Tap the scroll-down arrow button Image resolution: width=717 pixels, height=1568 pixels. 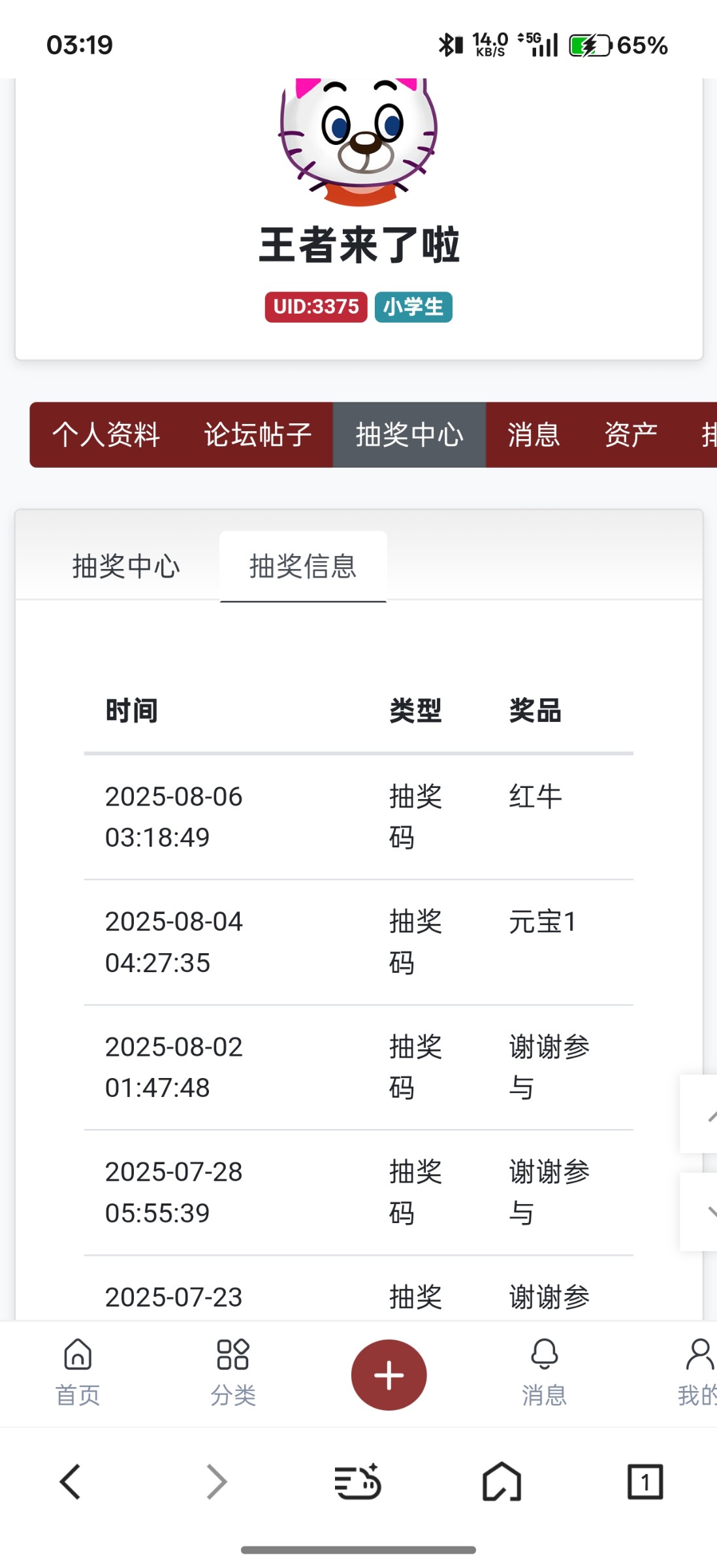(701, 1212)
